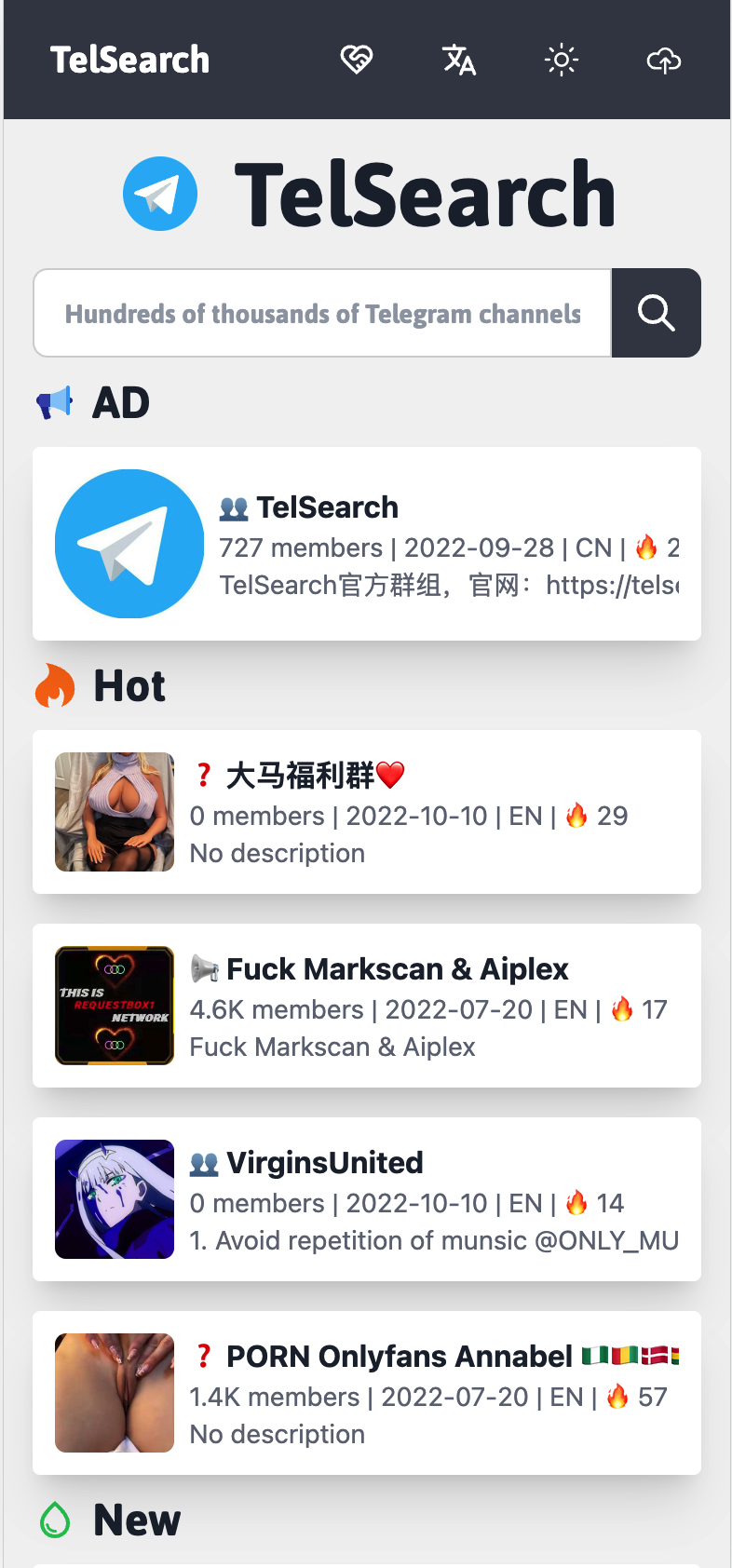This screenshot has height=1568, width=732.
Task: Open the VirginsUnited channel listing
Action: (326, 1162)
